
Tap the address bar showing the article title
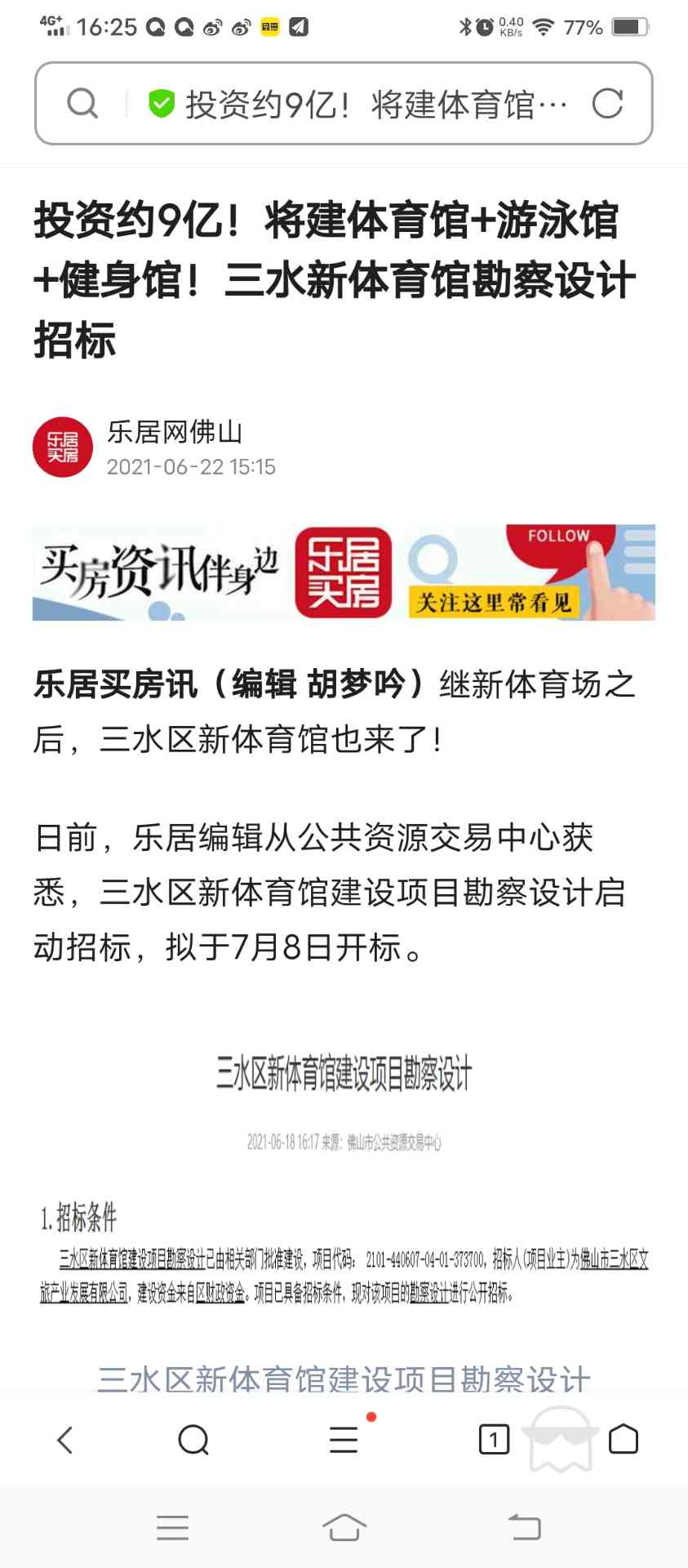(x=359, y=104)
